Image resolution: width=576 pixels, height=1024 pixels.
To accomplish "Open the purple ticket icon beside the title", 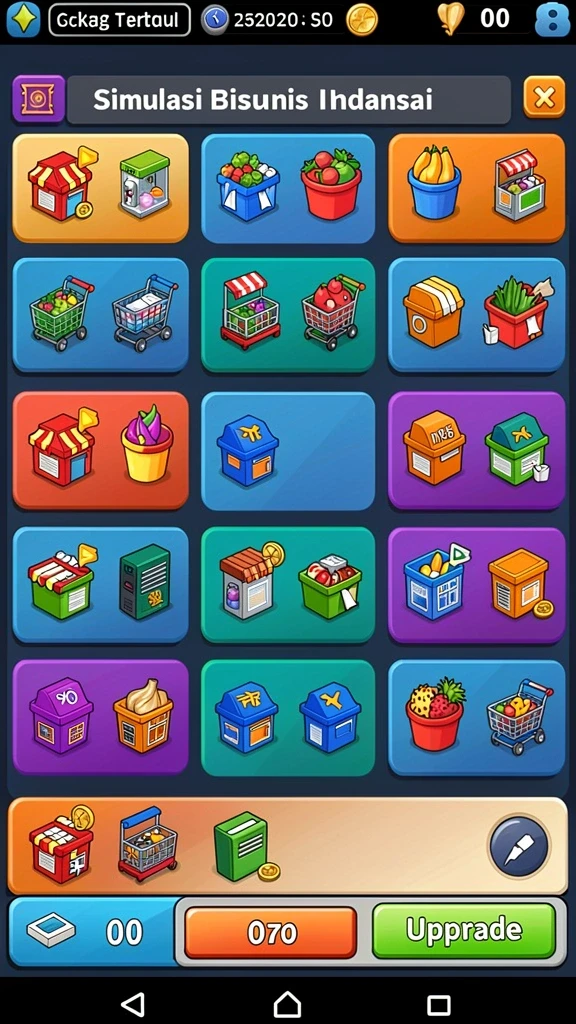I will [39, 99].
